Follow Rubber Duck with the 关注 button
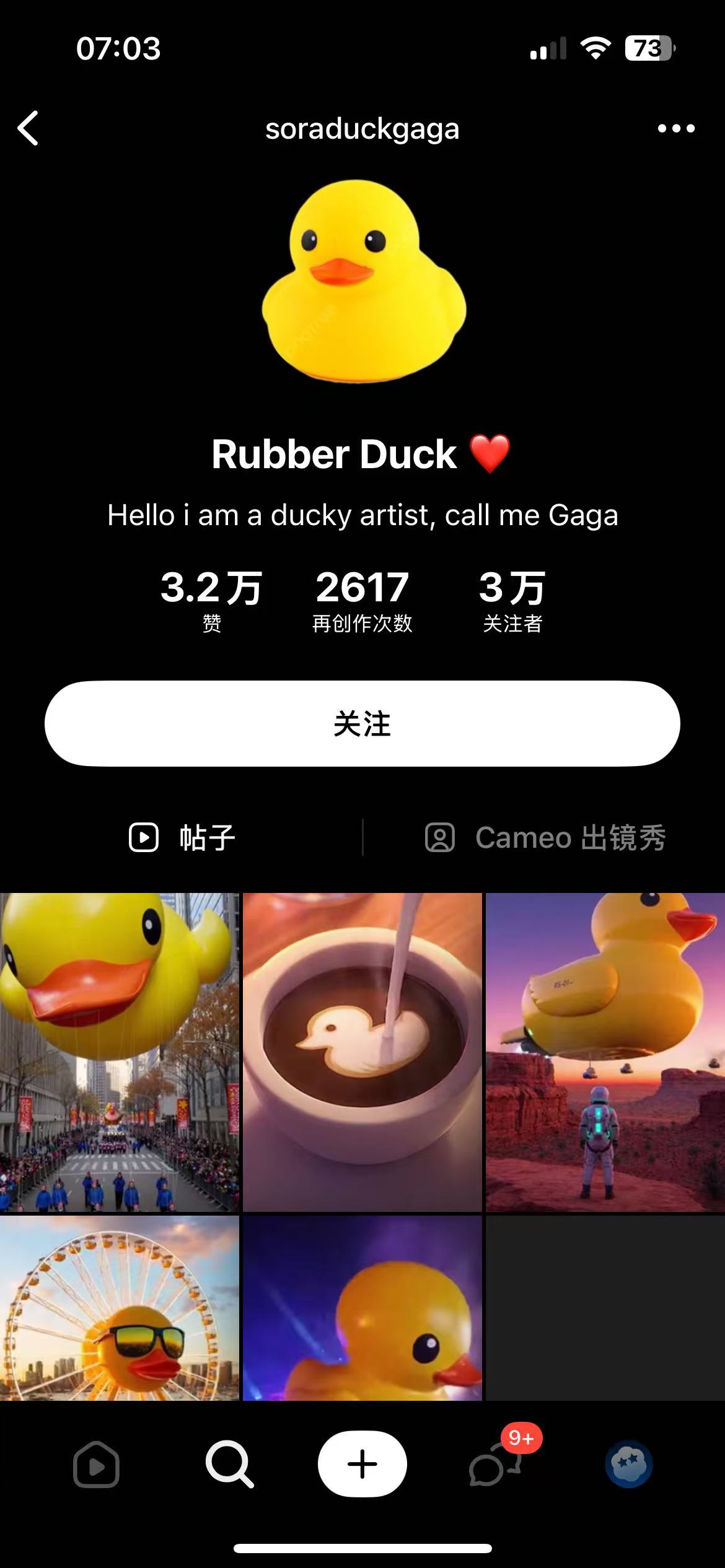Viewport: 725px width, 1568px height. (x=362, y=723)
